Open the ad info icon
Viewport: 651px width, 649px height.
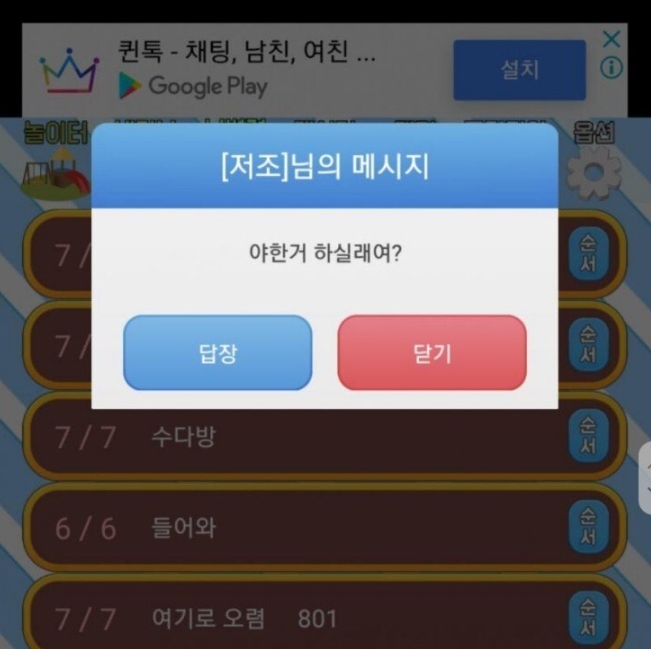click(611, 68)
